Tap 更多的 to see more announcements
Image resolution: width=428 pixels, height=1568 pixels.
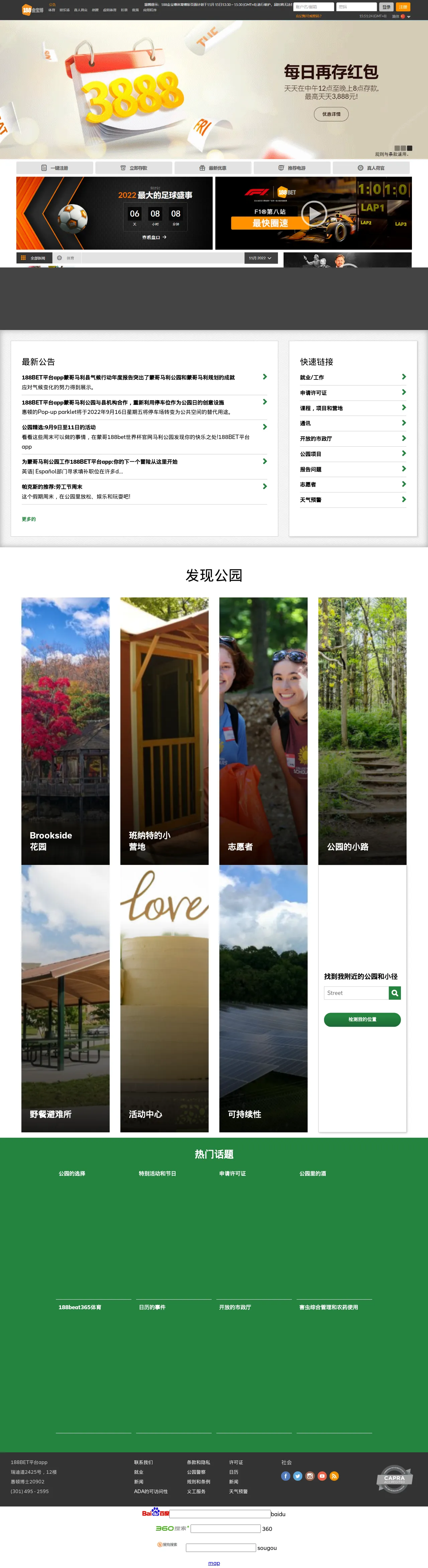[29, 519]
